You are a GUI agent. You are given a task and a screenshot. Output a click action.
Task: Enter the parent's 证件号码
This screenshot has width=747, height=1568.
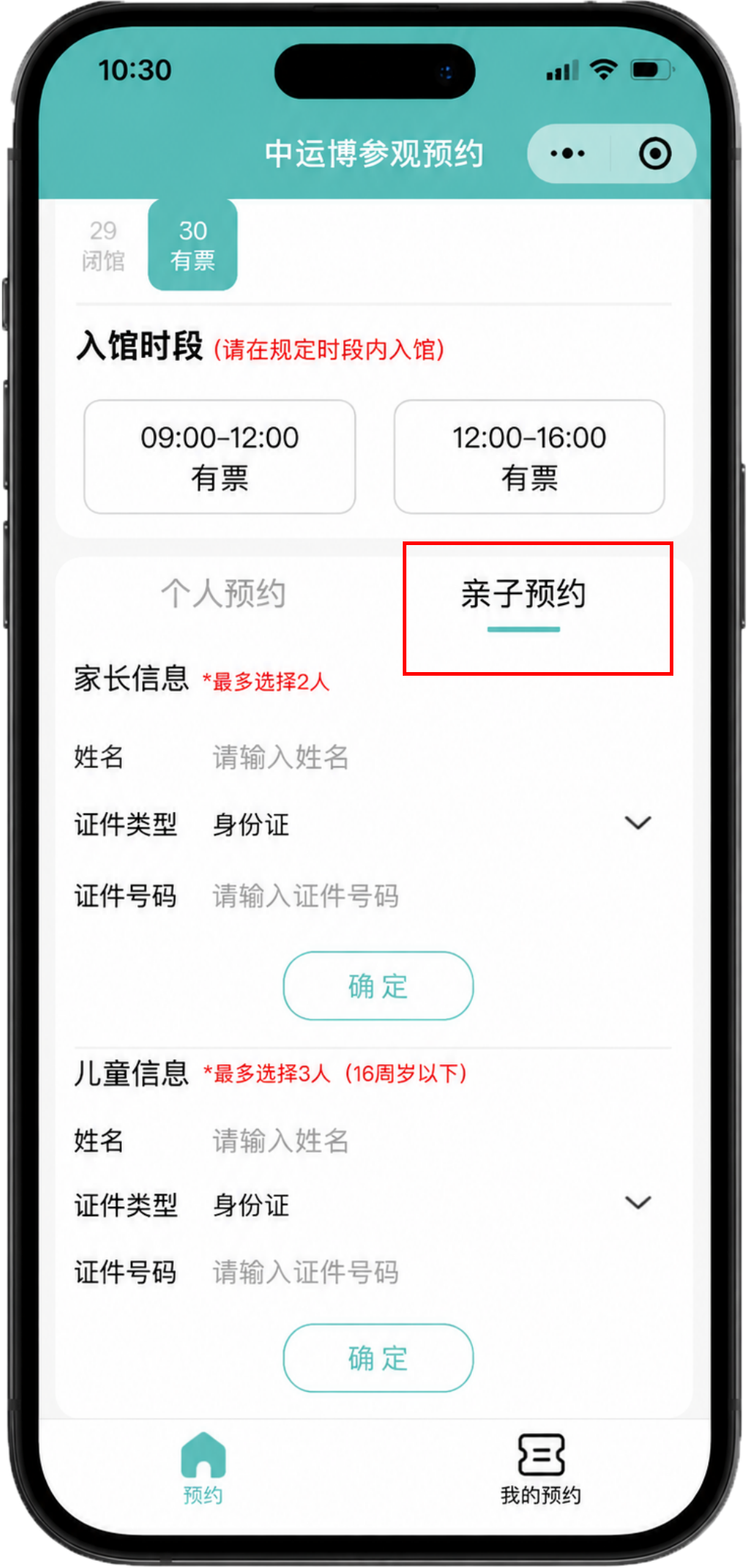433,896
